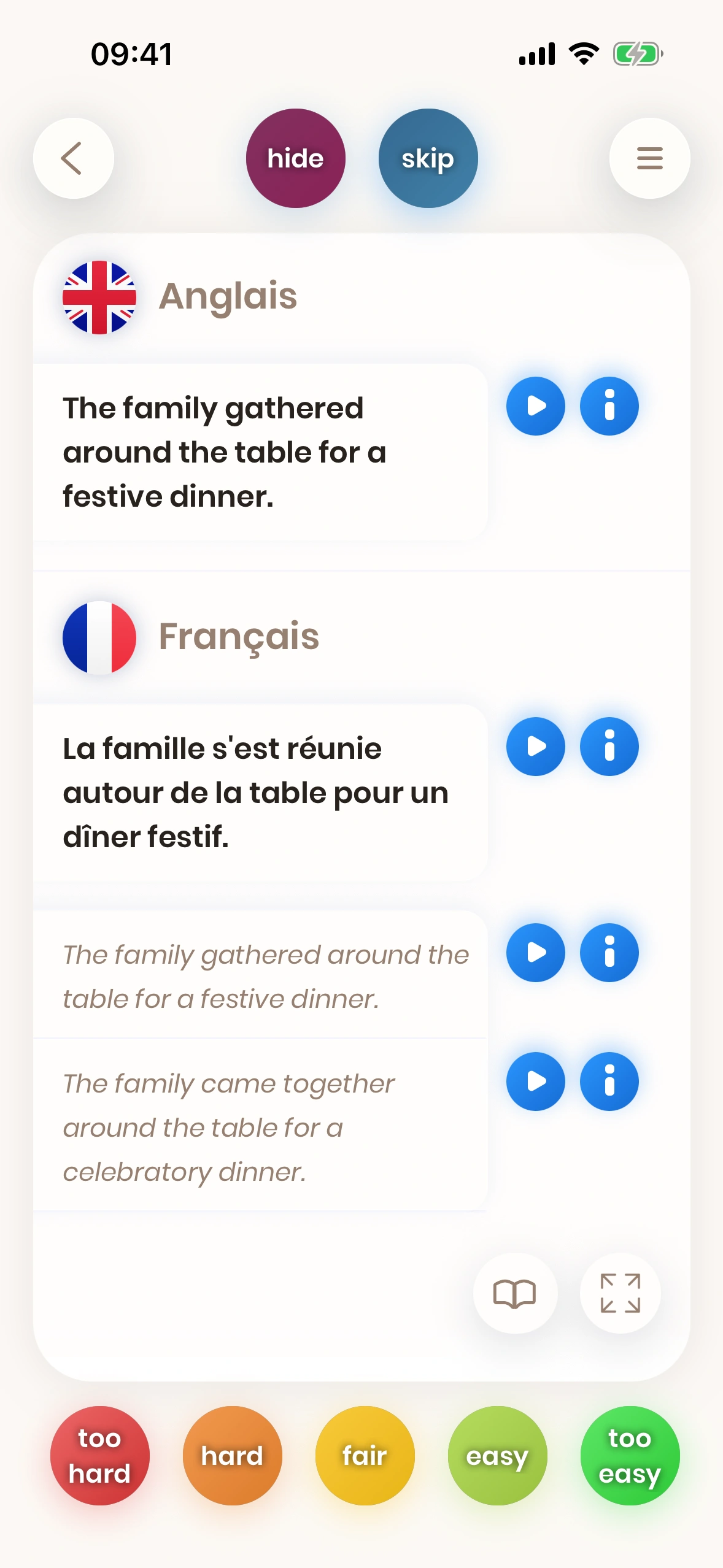723x1568 pixels.
Task: Show info for the English sentence under Anglais
Action: pos(609,406)
